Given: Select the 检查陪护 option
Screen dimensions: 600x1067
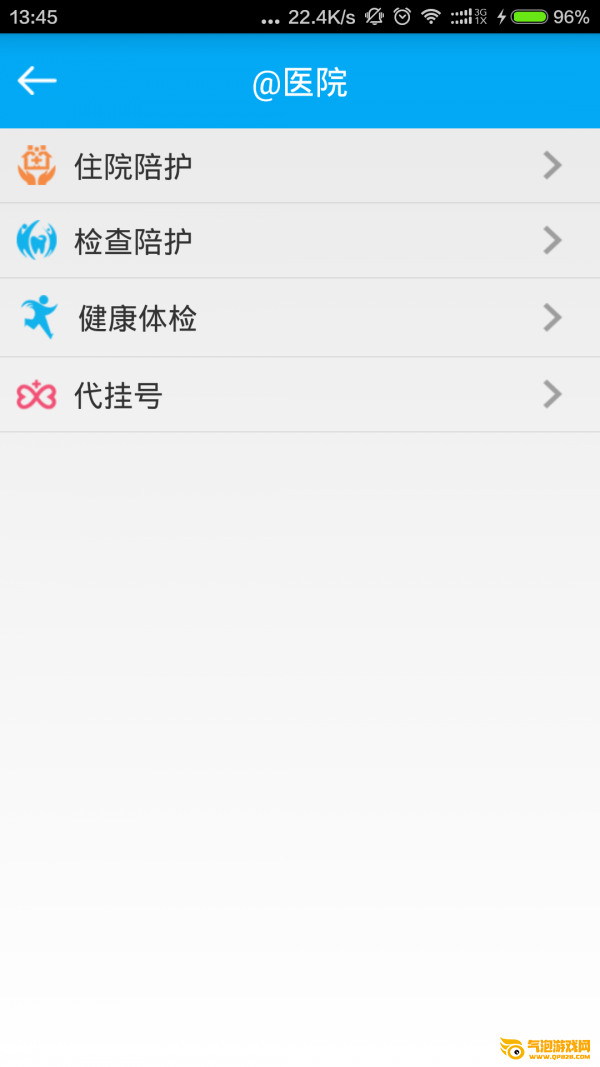Looking at the screenshot, I should (x=300, y=241).
